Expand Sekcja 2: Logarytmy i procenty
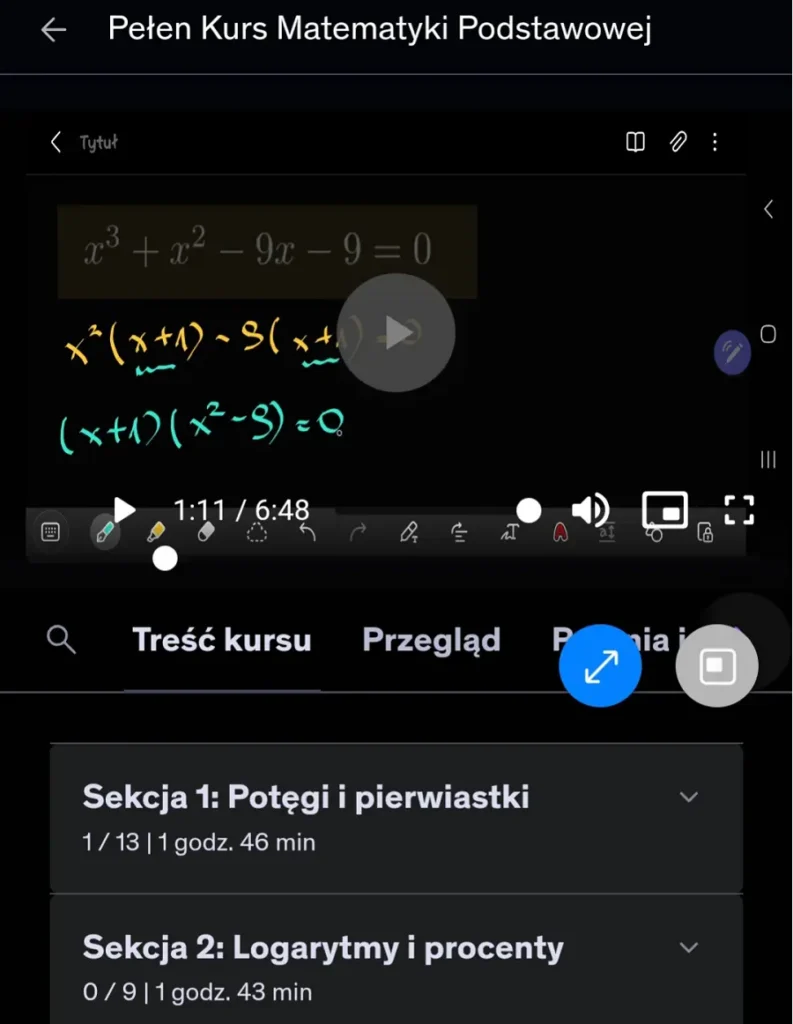This screenshot has height=1024, width=793. 688,947
